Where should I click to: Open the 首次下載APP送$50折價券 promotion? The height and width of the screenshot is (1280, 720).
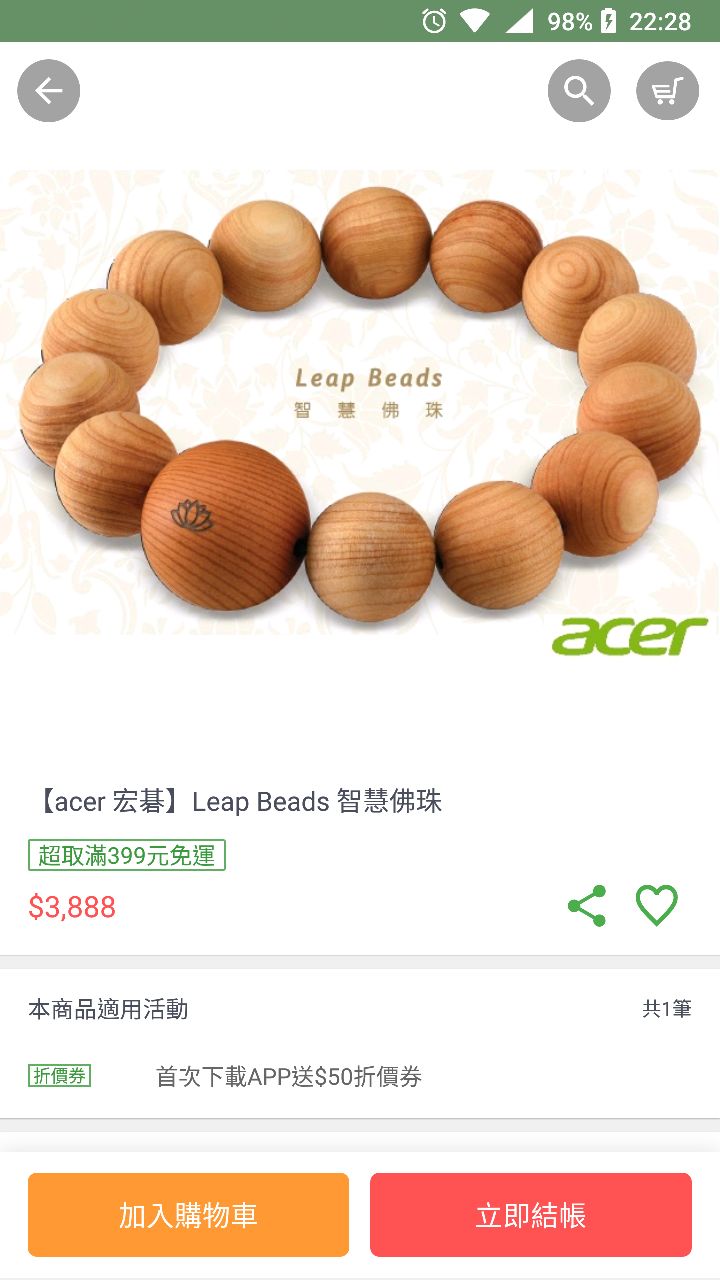pyautogui.click(x=288, y=1077)
